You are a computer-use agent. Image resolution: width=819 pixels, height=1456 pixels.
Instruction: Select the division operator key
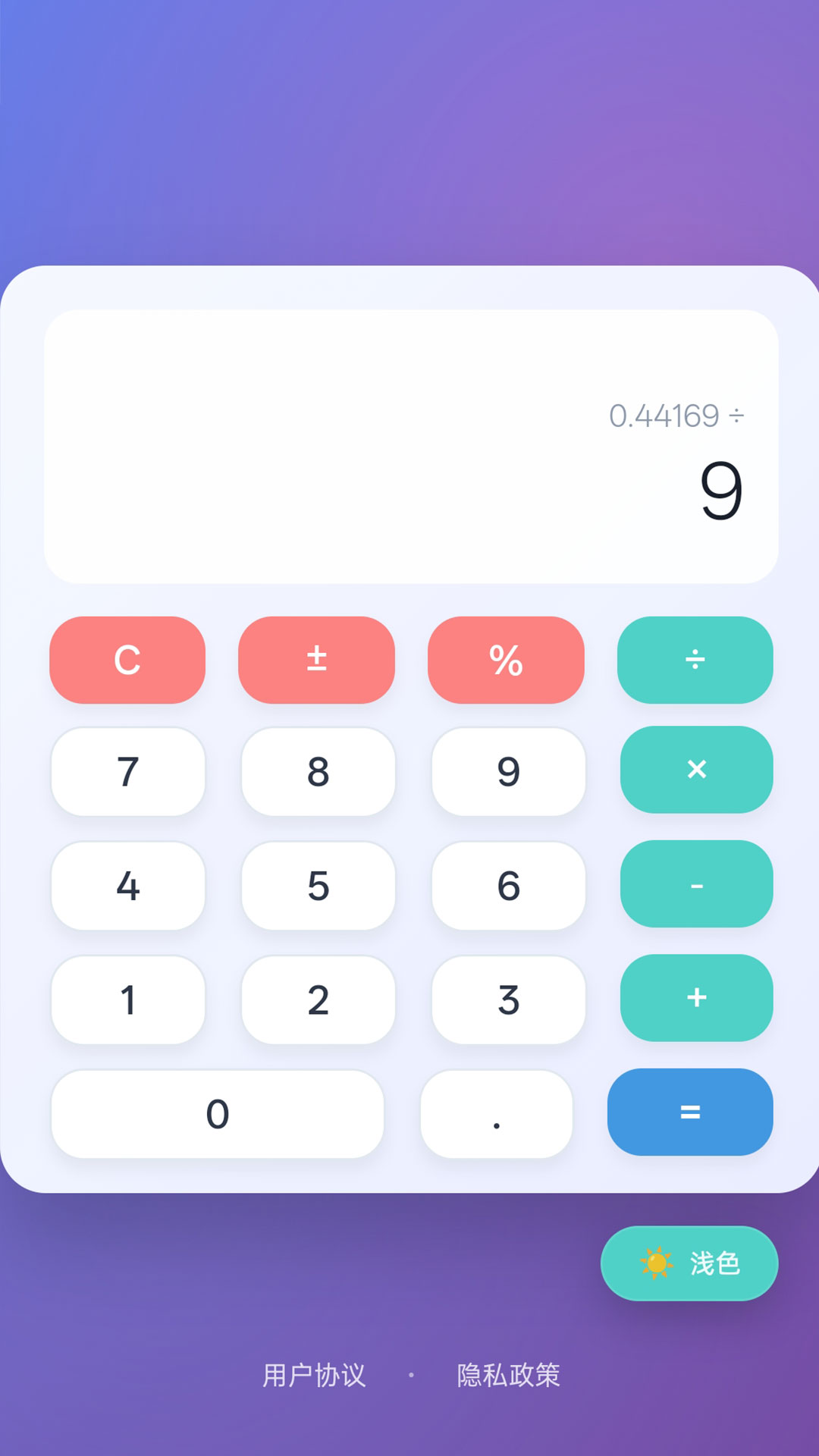tap(695, 660)
